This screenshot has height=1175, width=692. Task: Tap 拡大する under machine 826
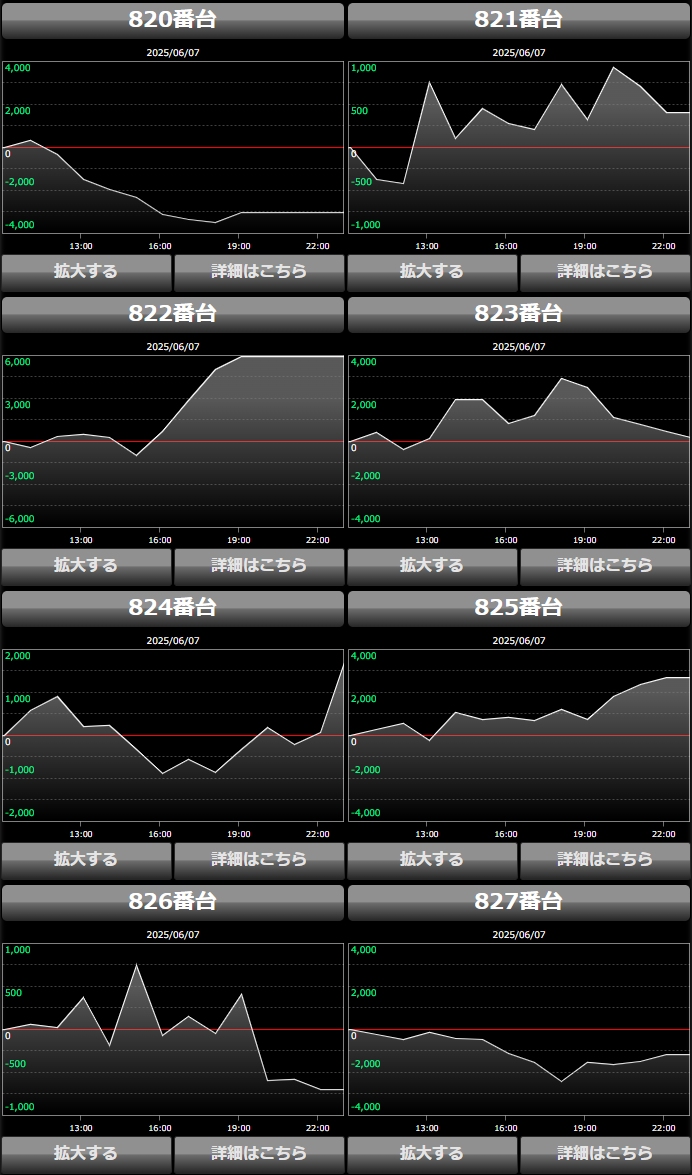pyautogui.click(x=86, y=1153)
